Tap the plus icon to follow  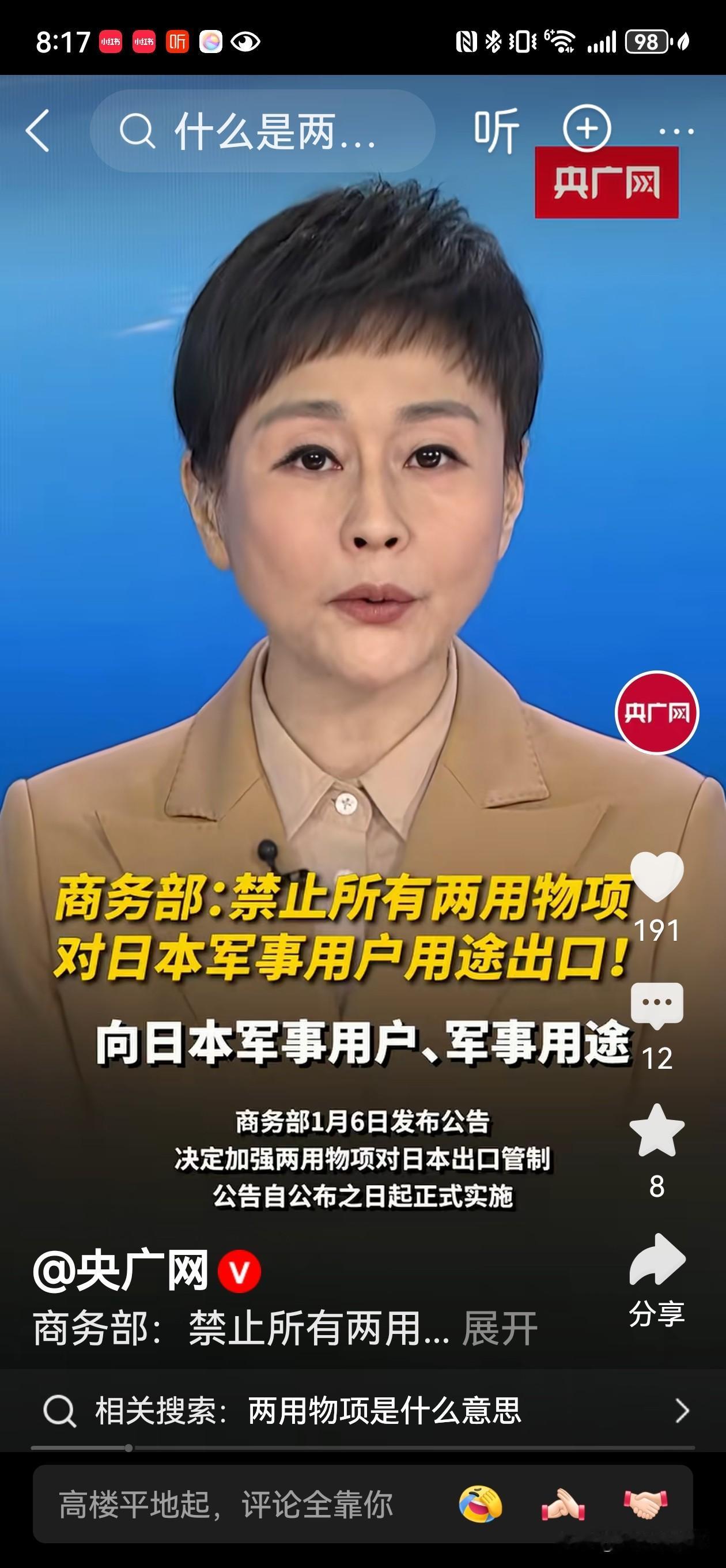tap(585, 129)
